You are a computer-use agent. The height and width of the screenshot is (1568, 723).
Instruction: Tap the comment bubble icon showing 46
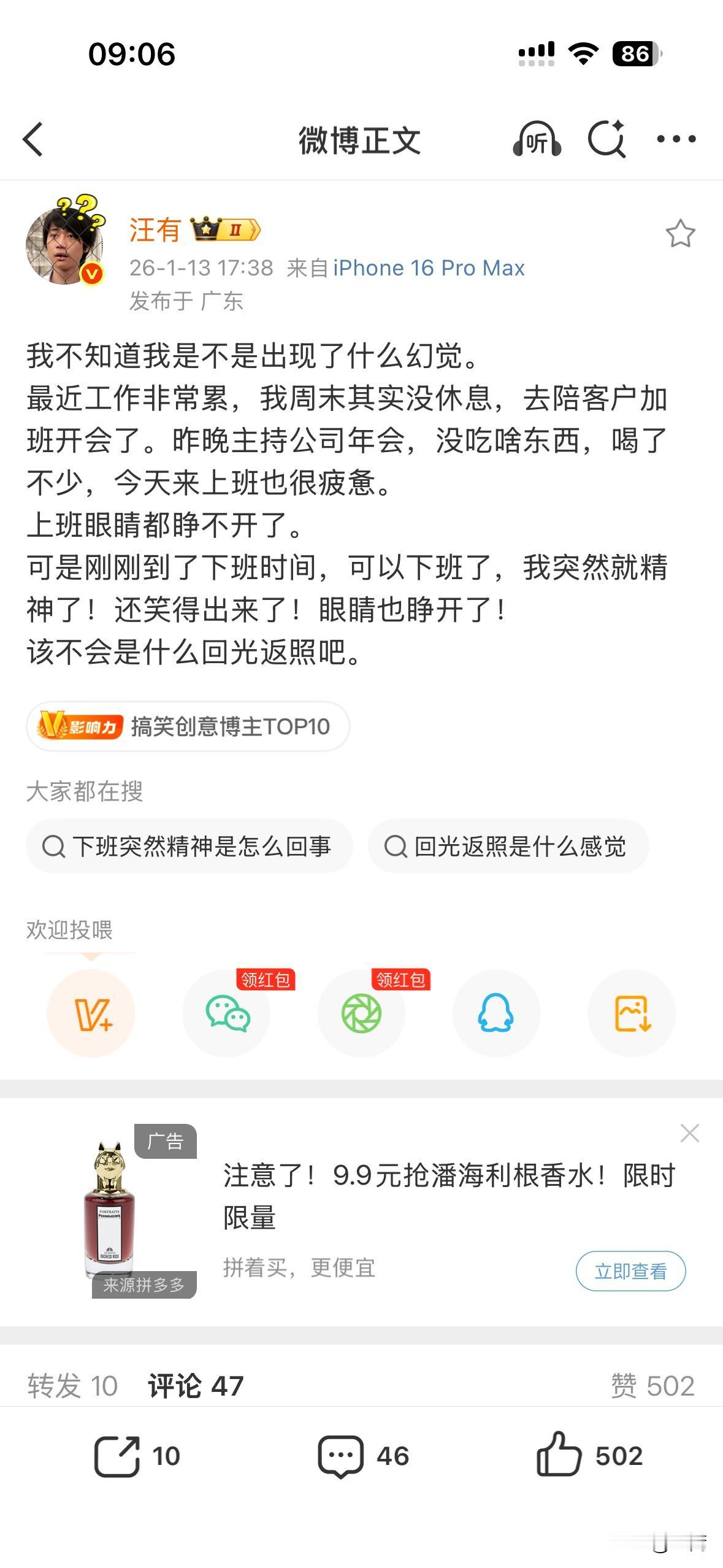click(x=340, y=1455)
